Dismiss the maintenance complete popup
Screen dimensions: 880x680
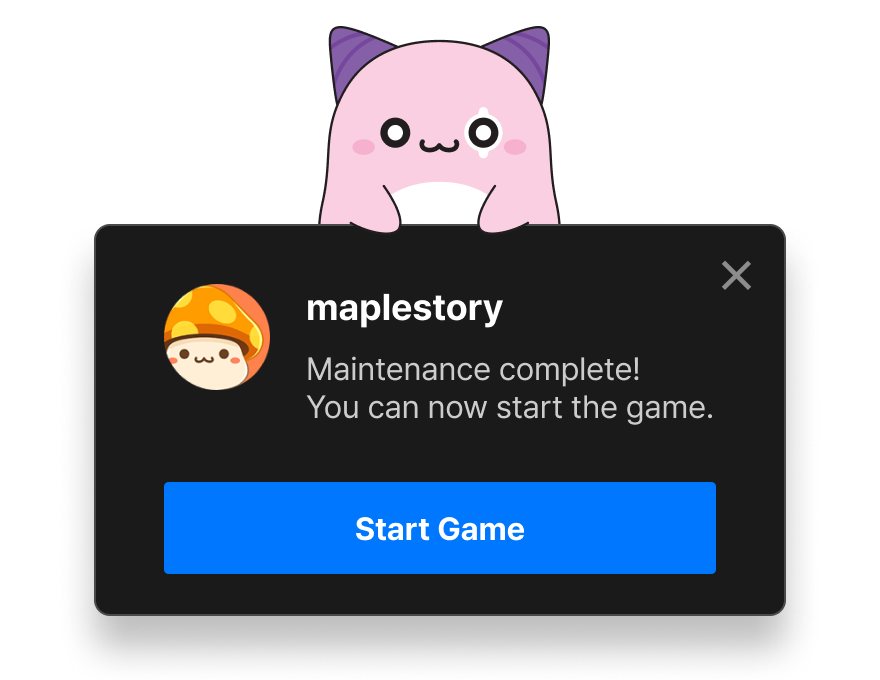tap(736, 276)
